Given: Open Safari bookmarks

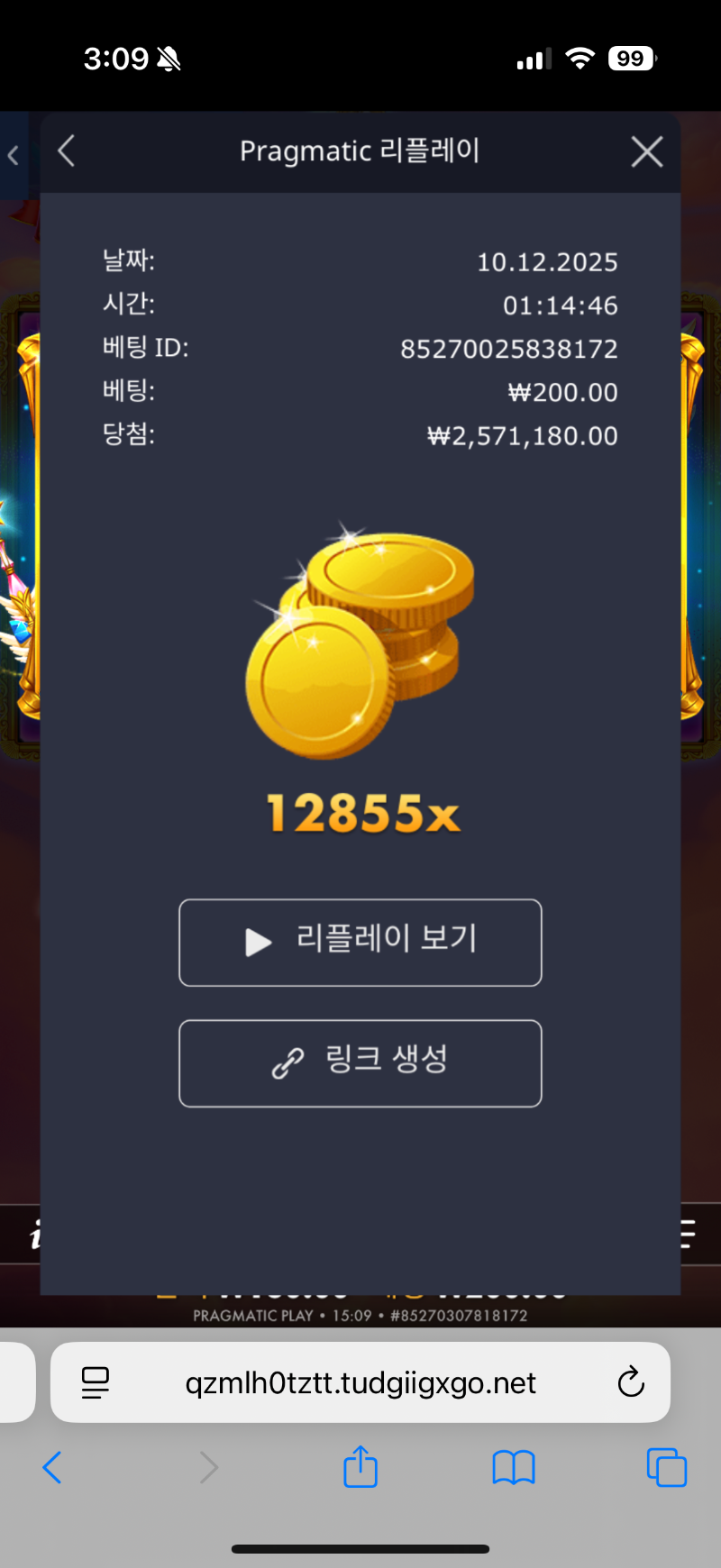Looking at the screenshot, I should pos(514,1467).
